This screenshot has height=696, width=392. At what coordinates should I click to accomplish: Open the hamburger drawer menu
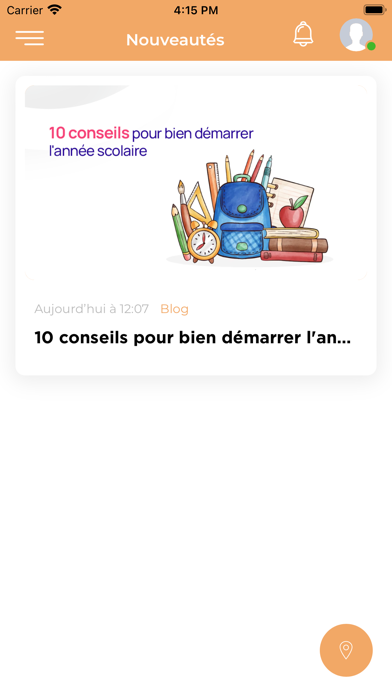[x=30, y=38]
